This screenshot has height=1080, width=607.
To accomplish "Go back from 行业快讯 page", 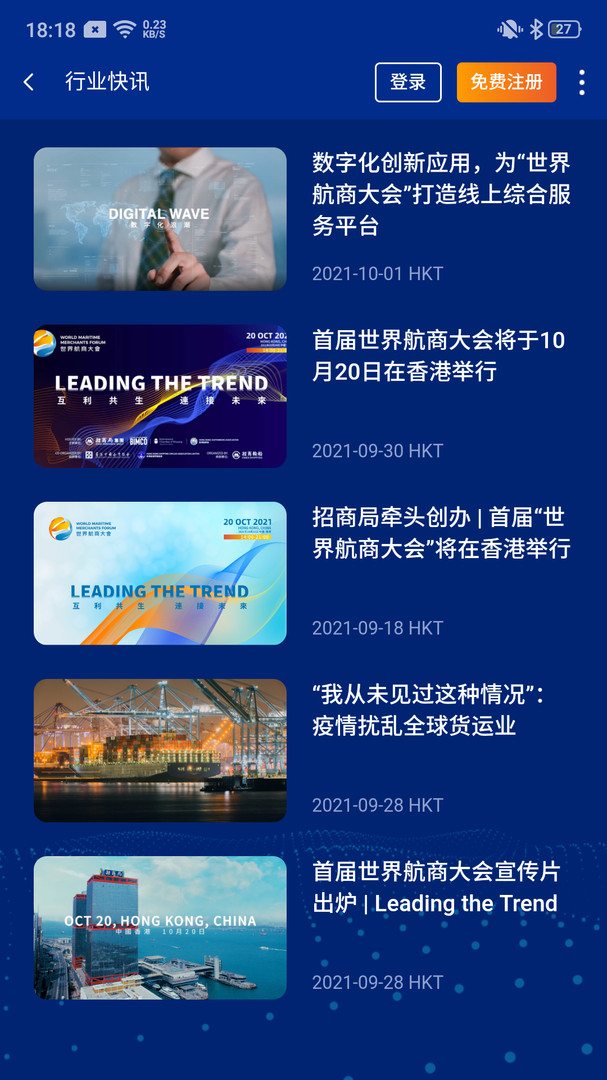I will 29,82.
